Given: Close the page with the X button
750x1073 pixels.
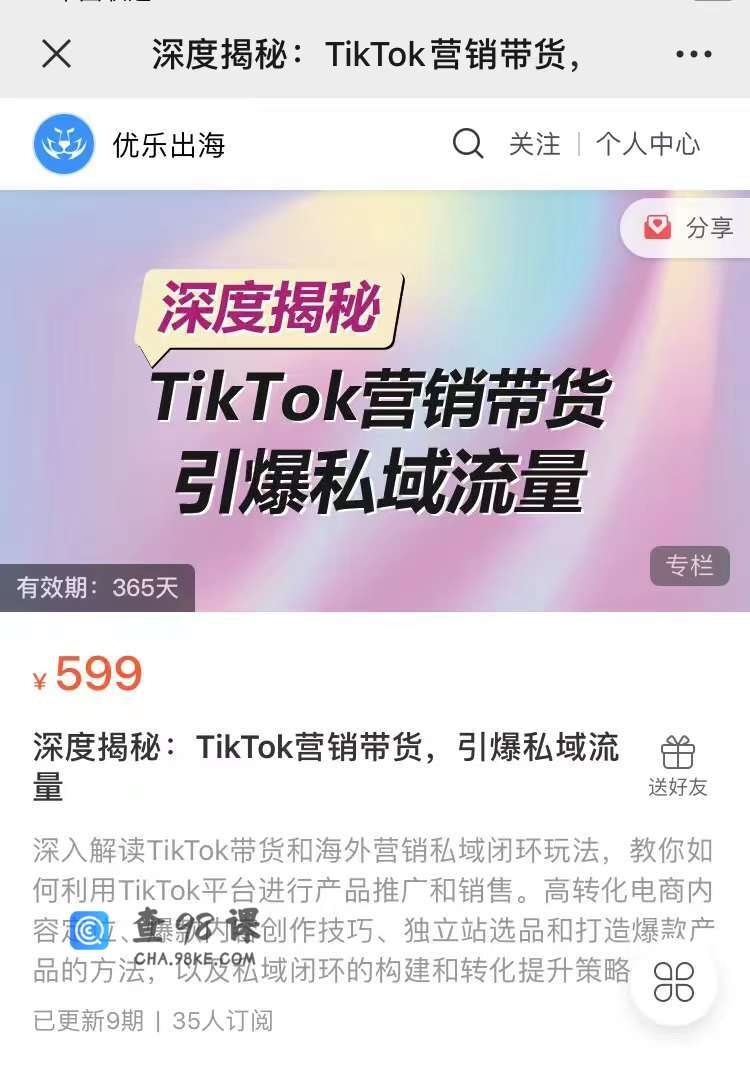Looking at the screenshot, I should click(x=57, y=54).
